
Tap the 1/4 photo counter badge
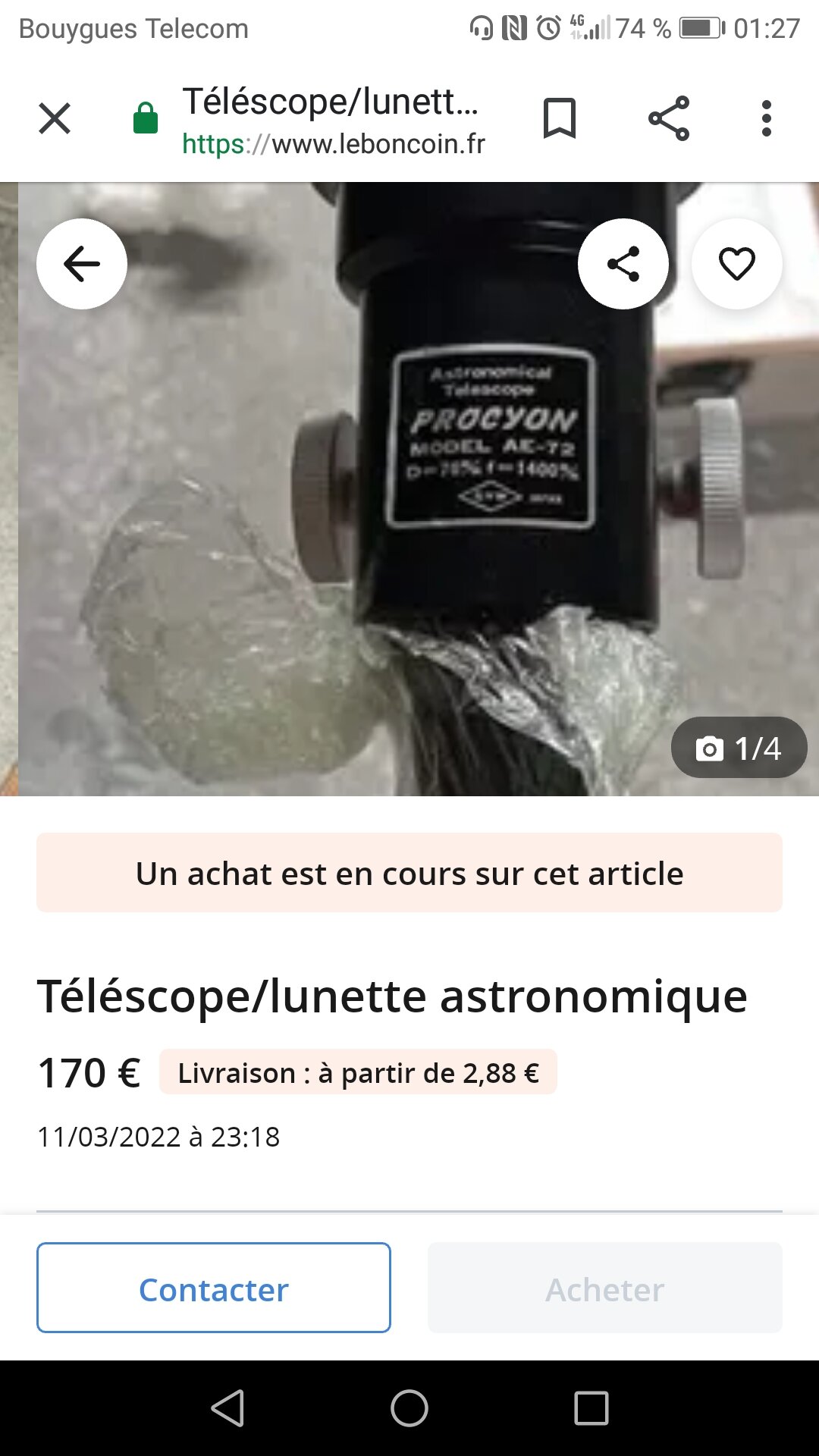[x=739, y=748]
